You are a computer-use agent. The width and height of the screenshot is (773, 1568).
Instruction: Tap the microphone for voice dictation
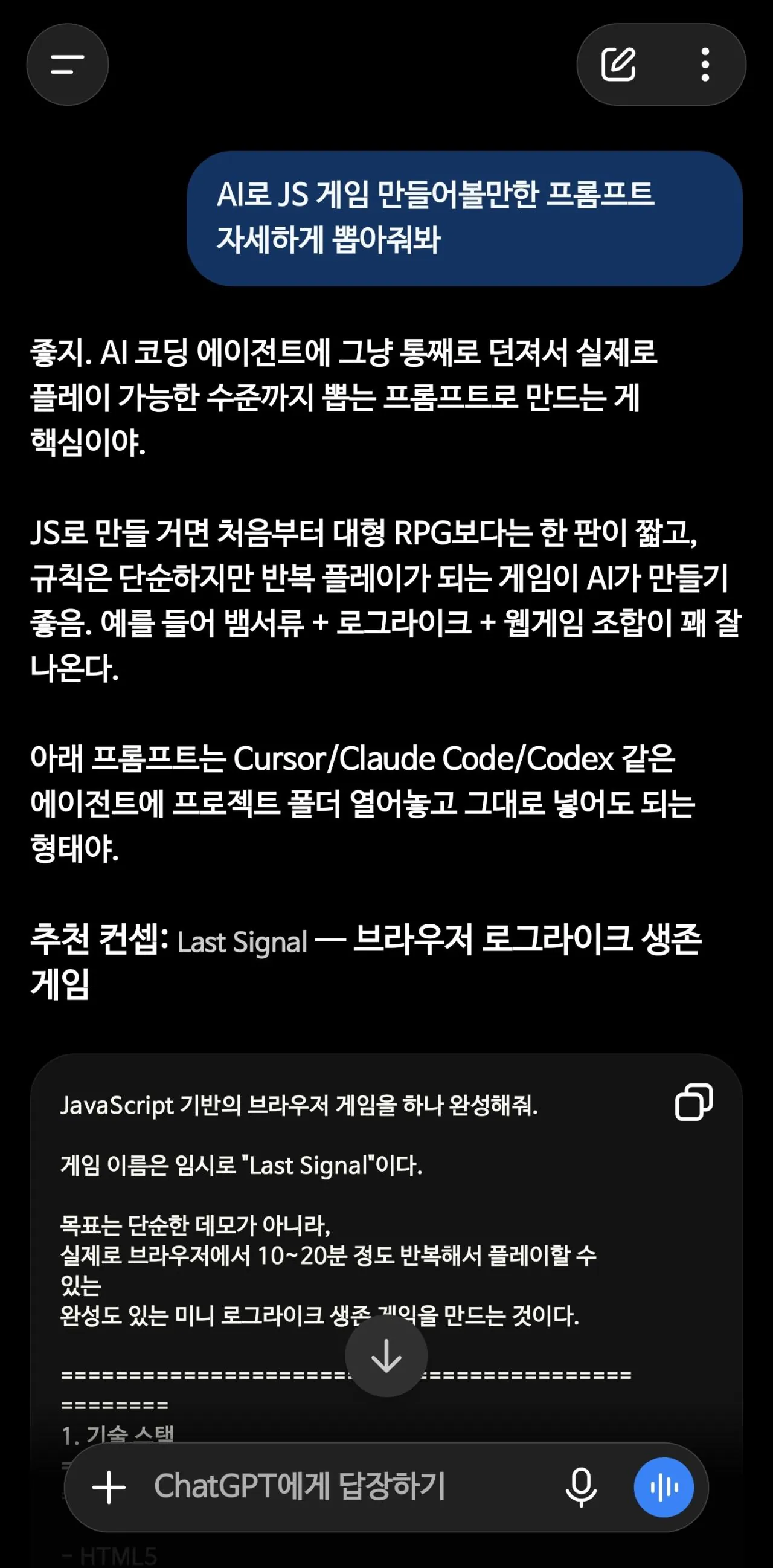(581, 1487)
